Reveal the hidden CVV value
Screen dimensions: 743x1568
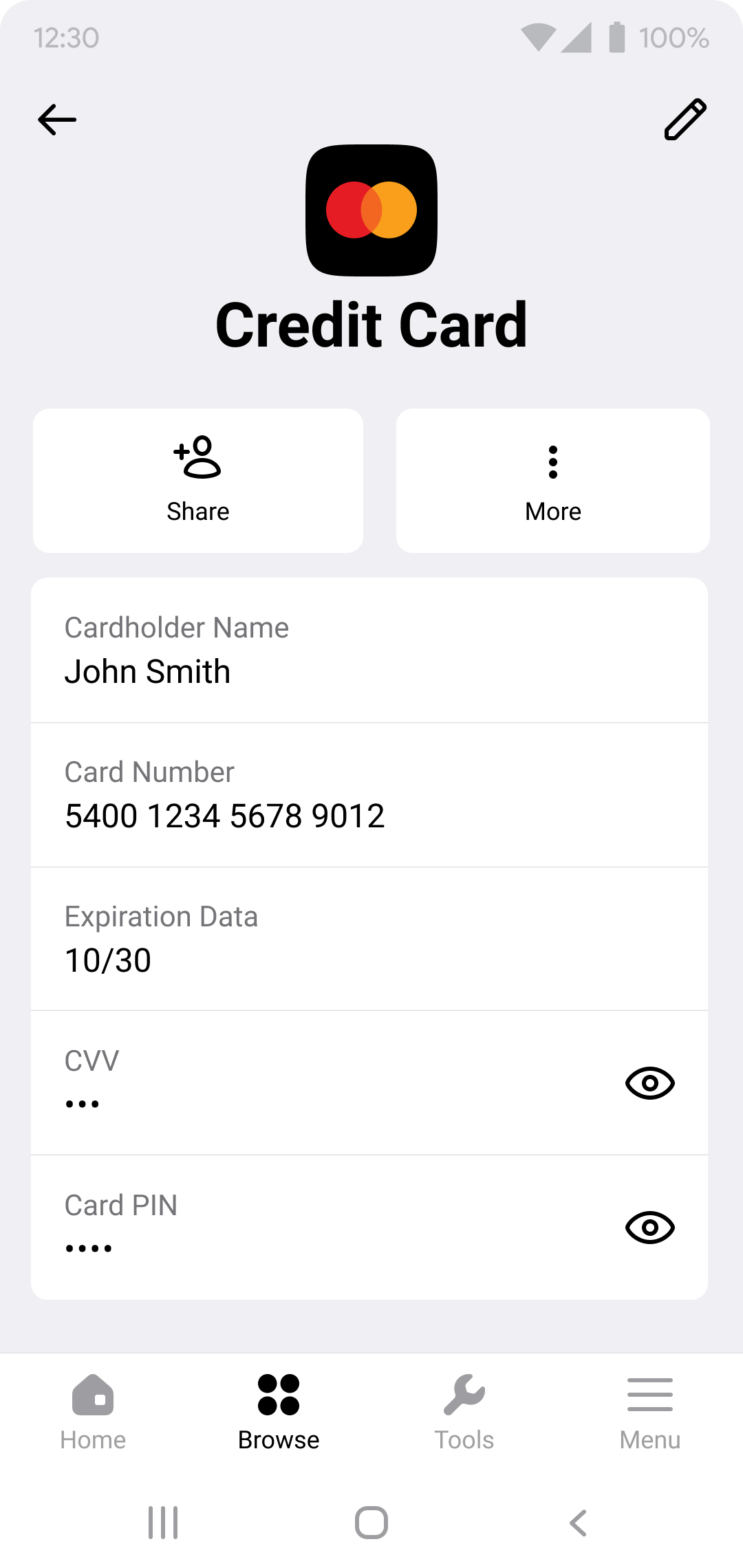[650, 1083]
